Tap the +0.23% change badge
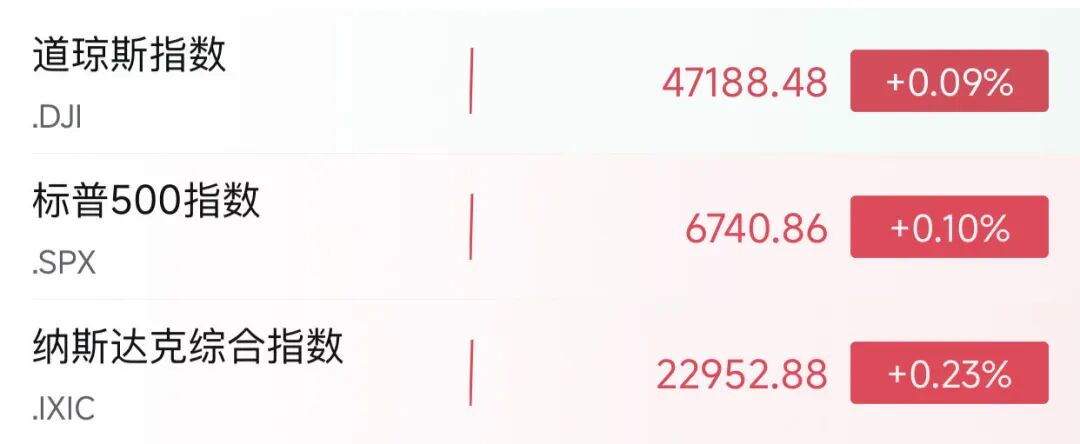Image resolution: width=1080 pixels, height=444 pixels. 949,374
